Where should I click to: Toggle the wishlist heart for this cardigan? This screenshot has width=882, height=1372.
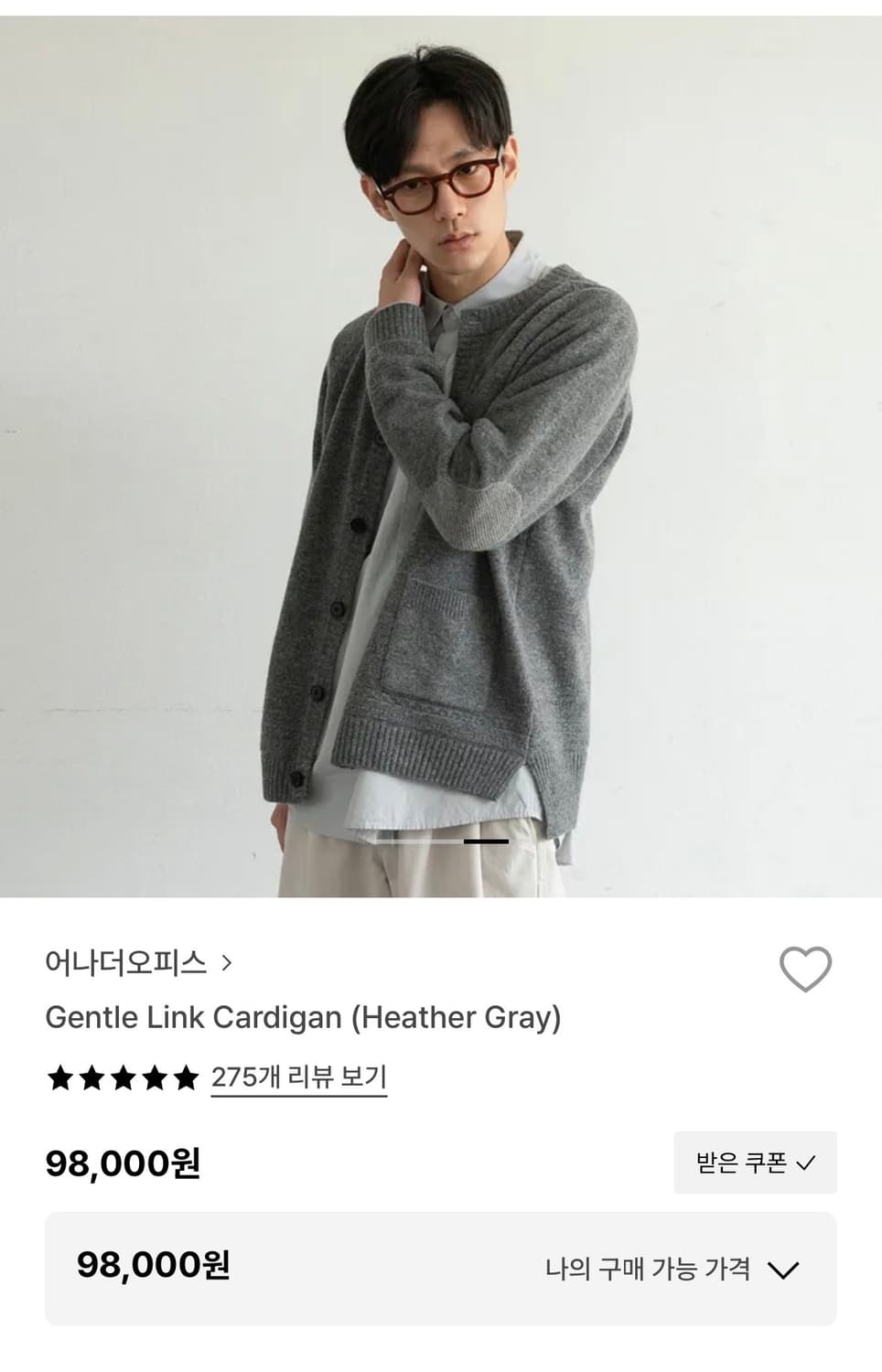805,970
